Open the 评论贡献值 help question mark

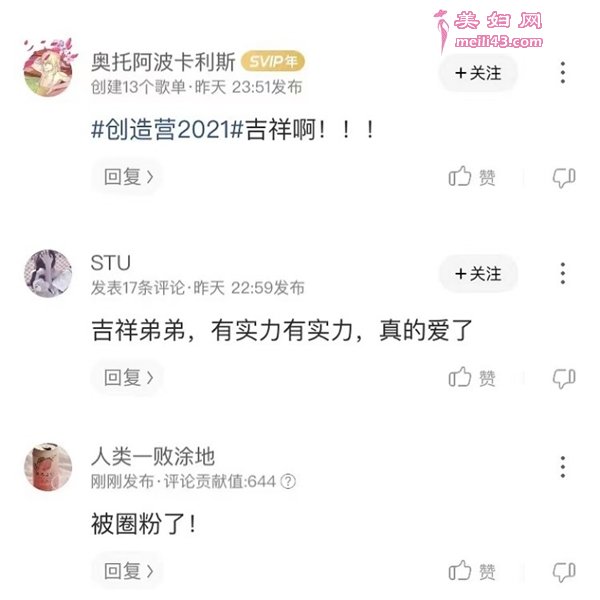[288, 481]
